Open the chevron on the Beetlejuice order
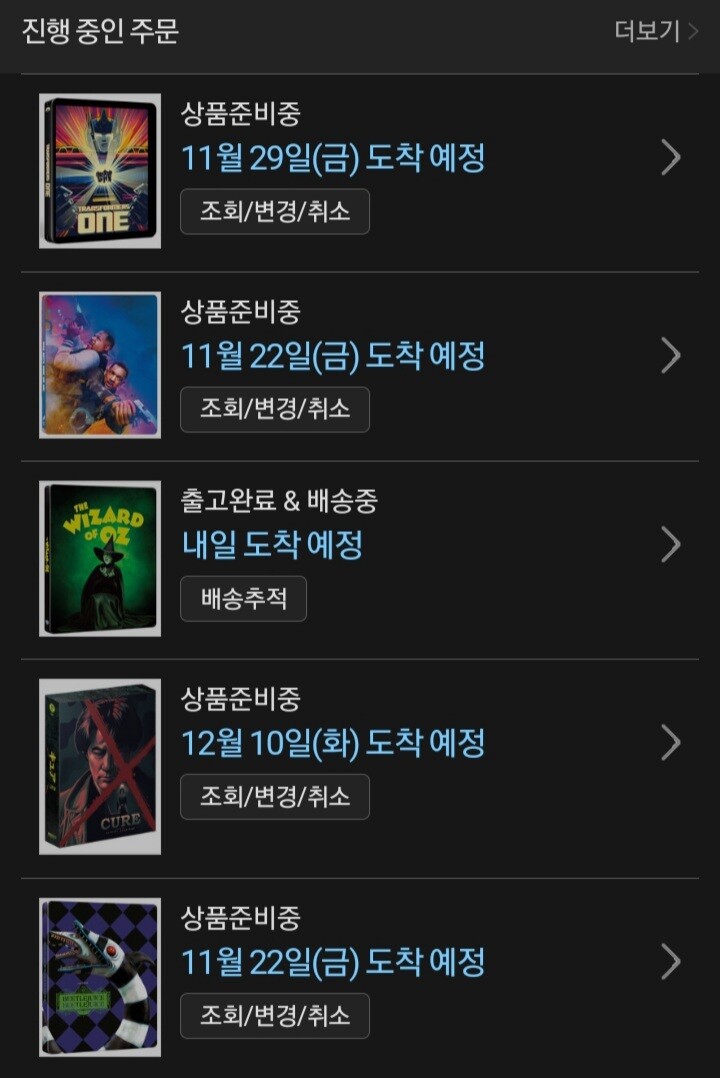 click(671, 962)
